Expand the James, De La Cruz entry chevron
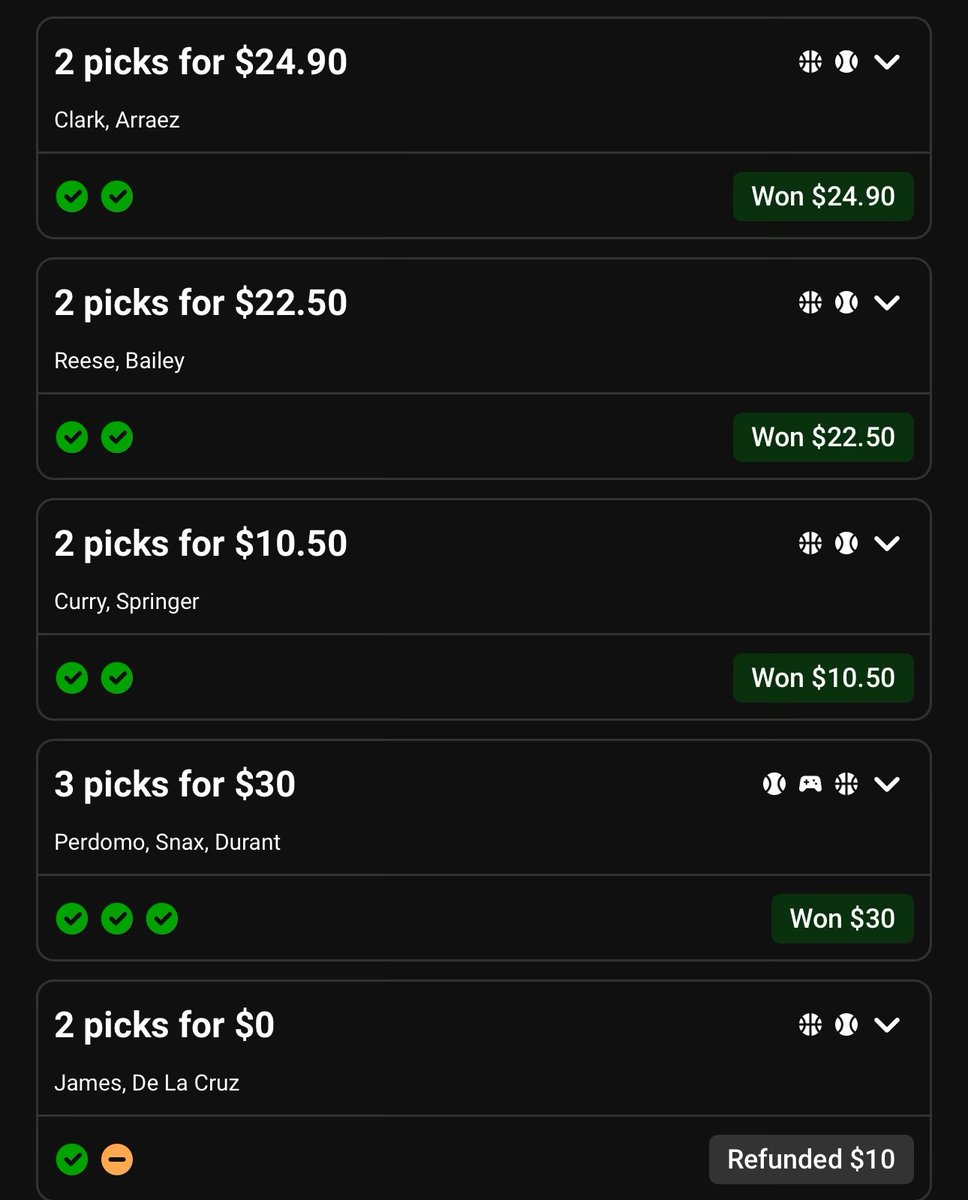This screenshot has width=968, height=1200. click(887, 1025)
